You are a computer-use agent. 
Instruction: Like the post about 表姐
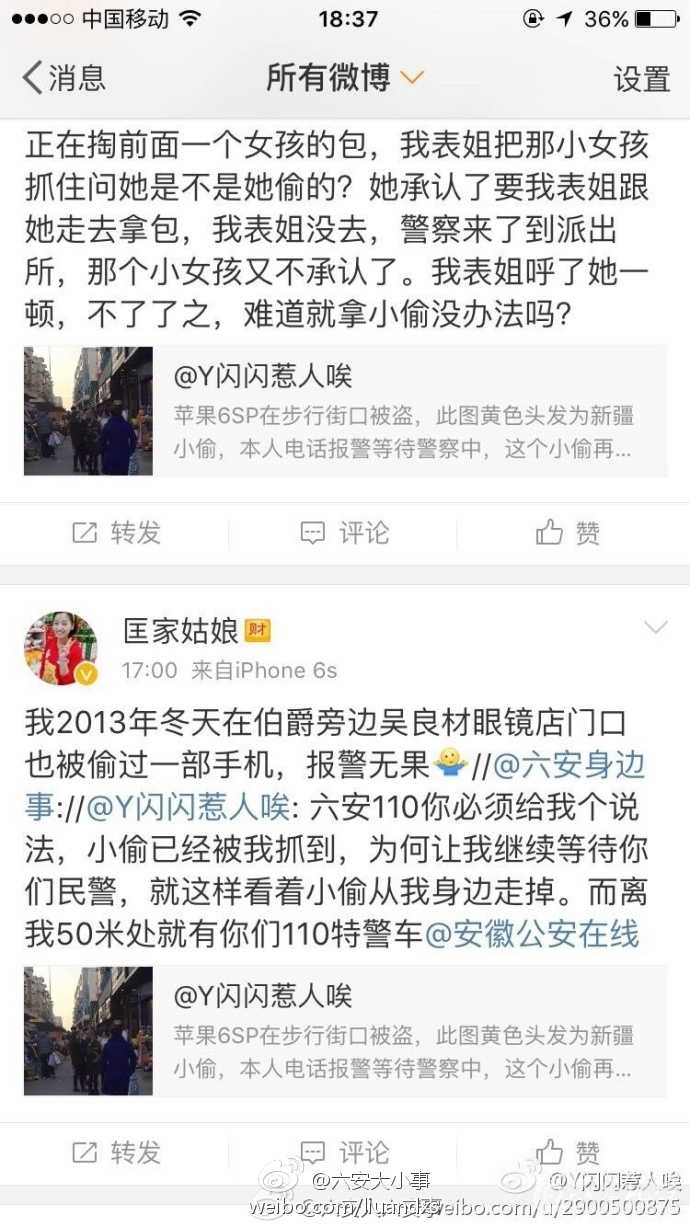568,533
